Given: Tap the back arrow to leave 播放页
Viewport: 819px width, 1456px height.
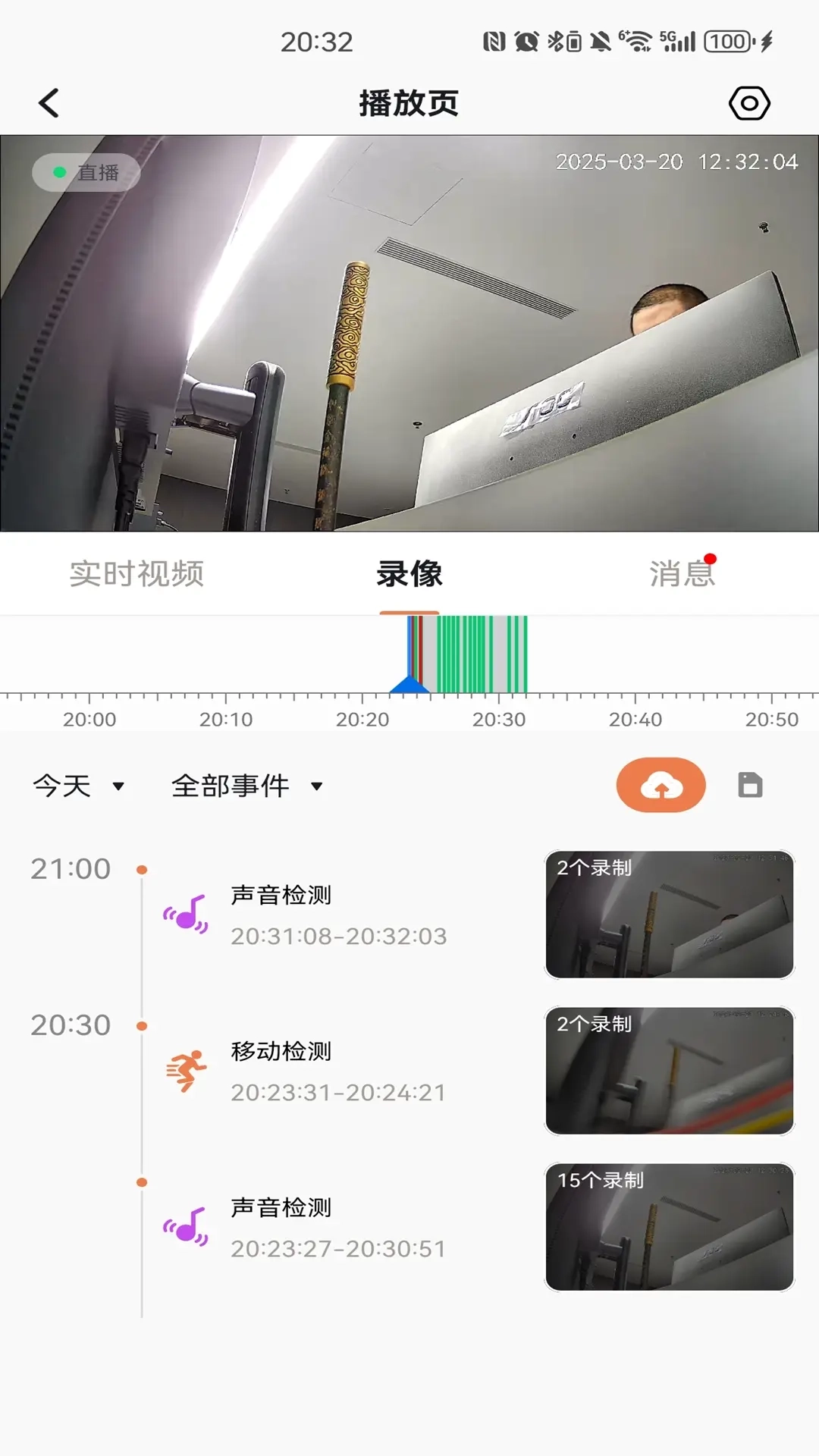Looking at the screenshot, I should [49, 103].
